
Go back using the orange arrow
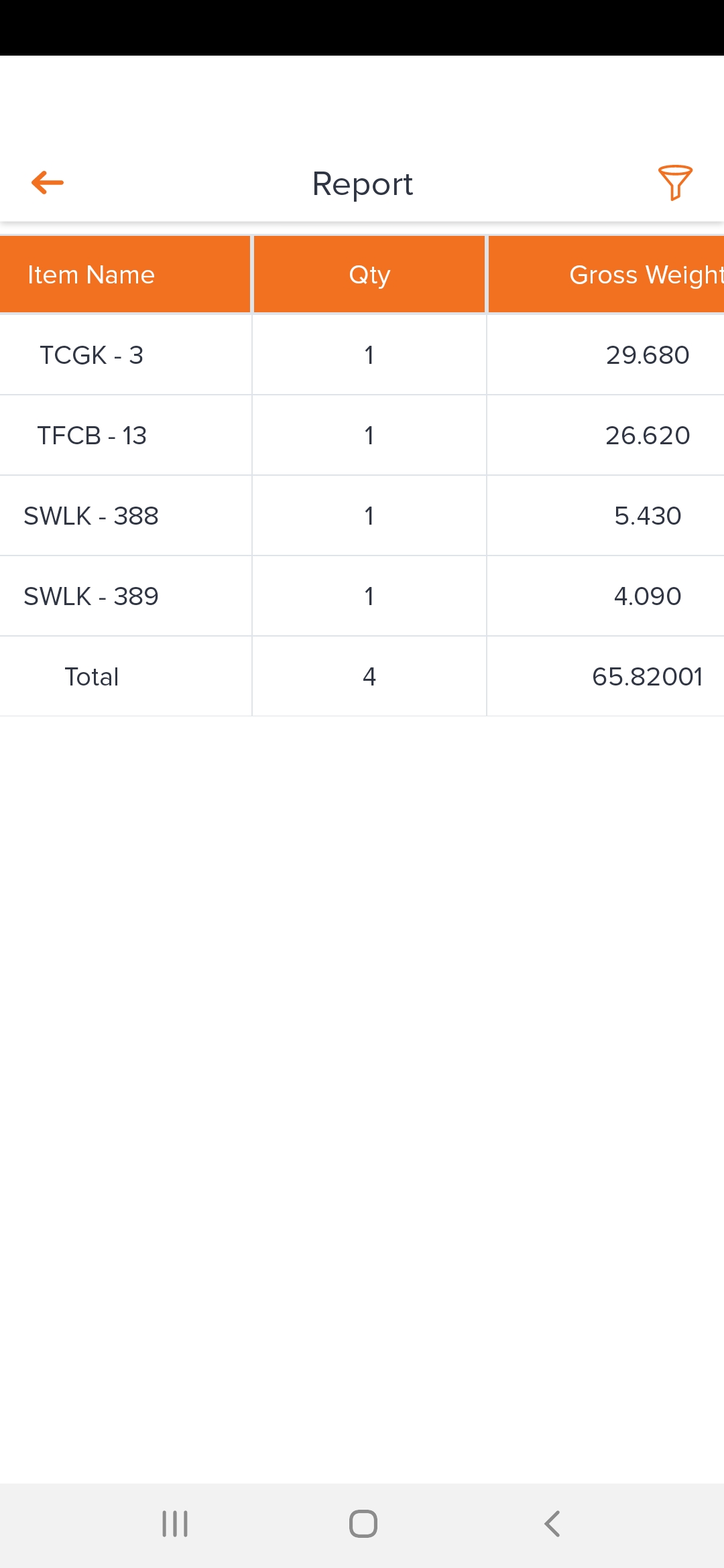pyautogui.click(x=48, y=182)
